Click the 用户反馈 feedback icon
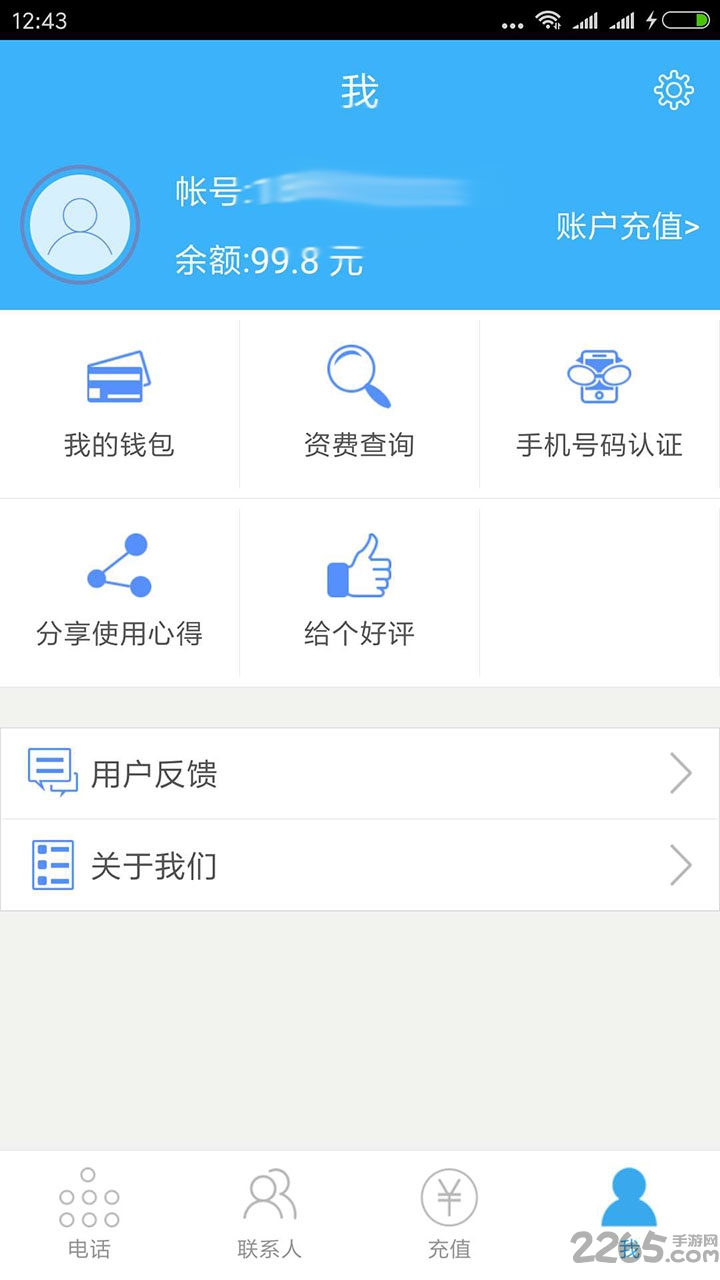Viewport: 720px width, 1280px height. (52, 771)
